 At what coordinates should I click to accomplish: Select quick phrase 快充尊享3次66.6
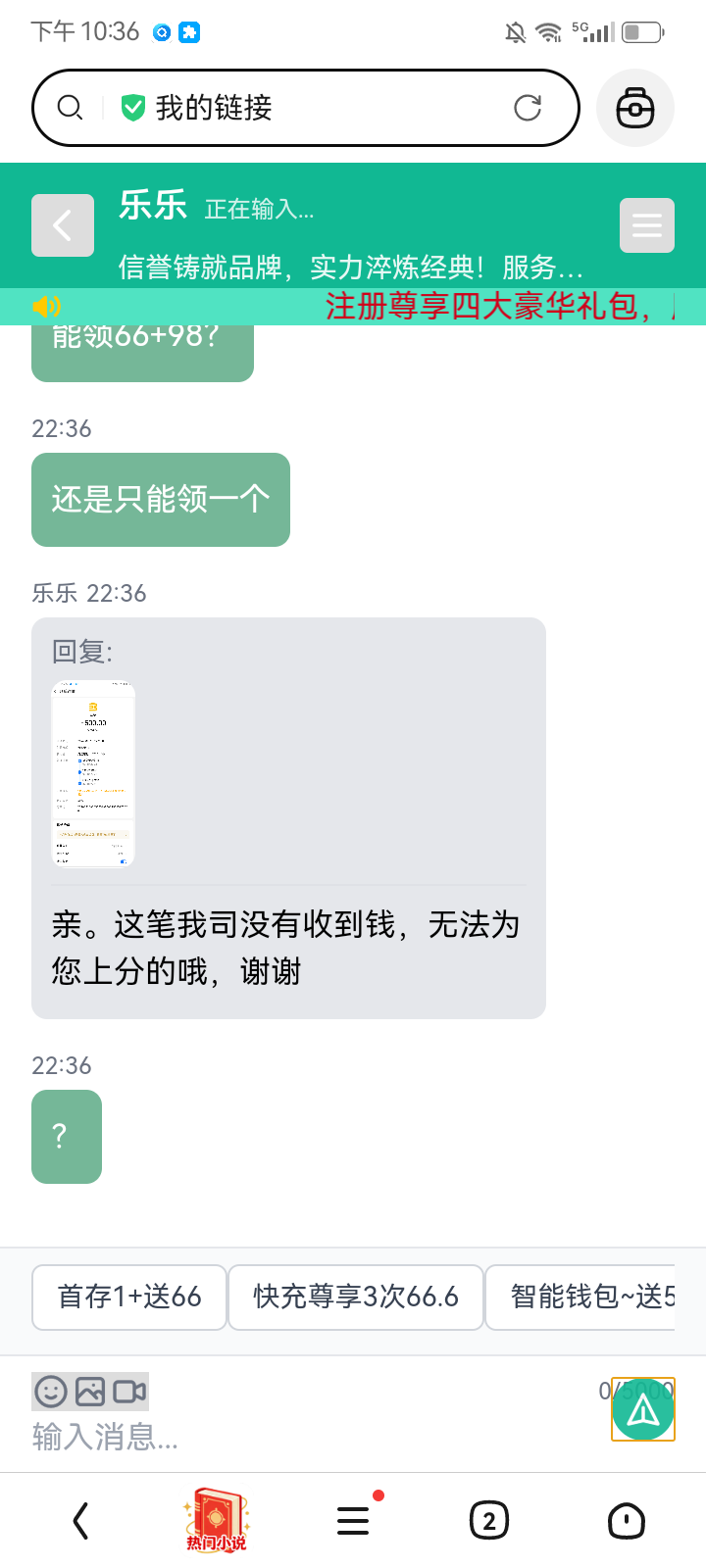pos(355,1297)
